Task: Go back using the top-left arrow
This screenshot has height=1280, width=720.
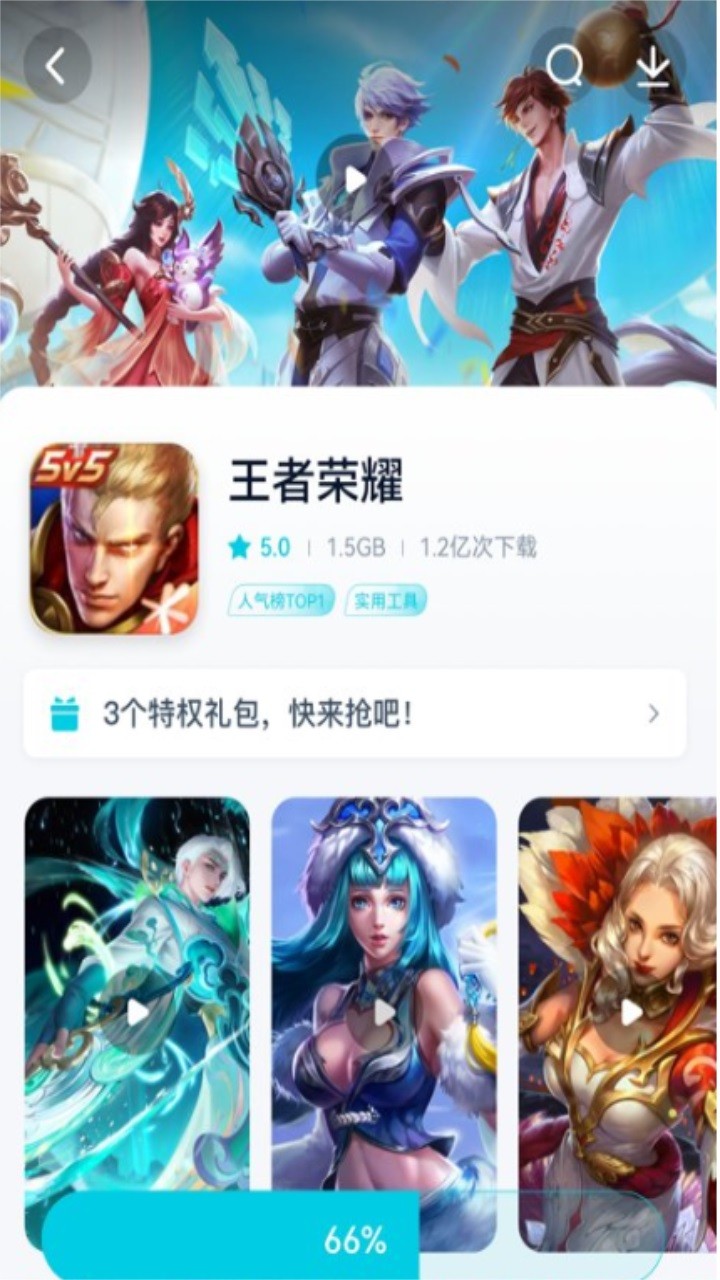Action: click(57, 66)
